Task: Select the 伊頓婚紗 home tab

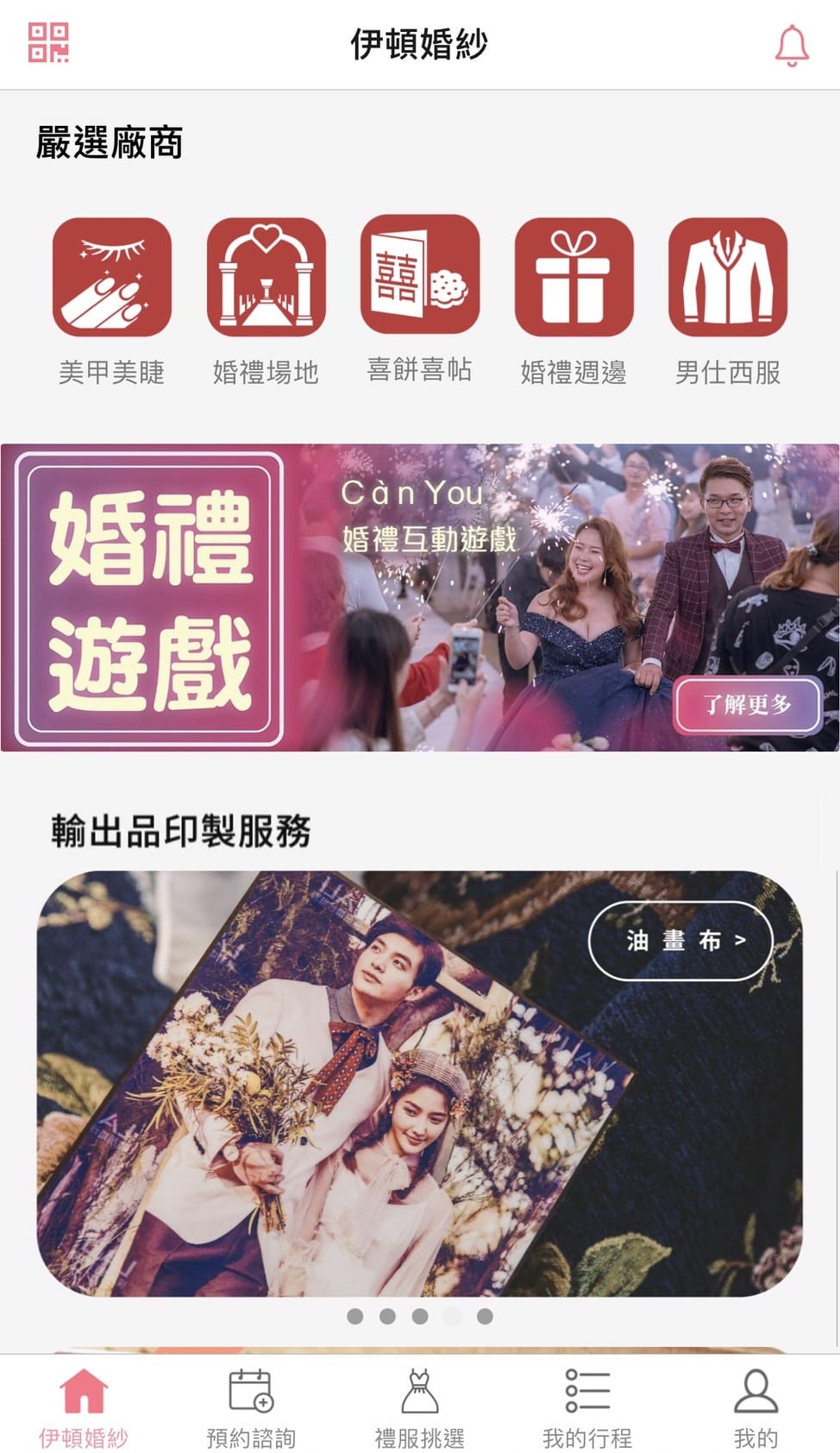Action: 84,1406
